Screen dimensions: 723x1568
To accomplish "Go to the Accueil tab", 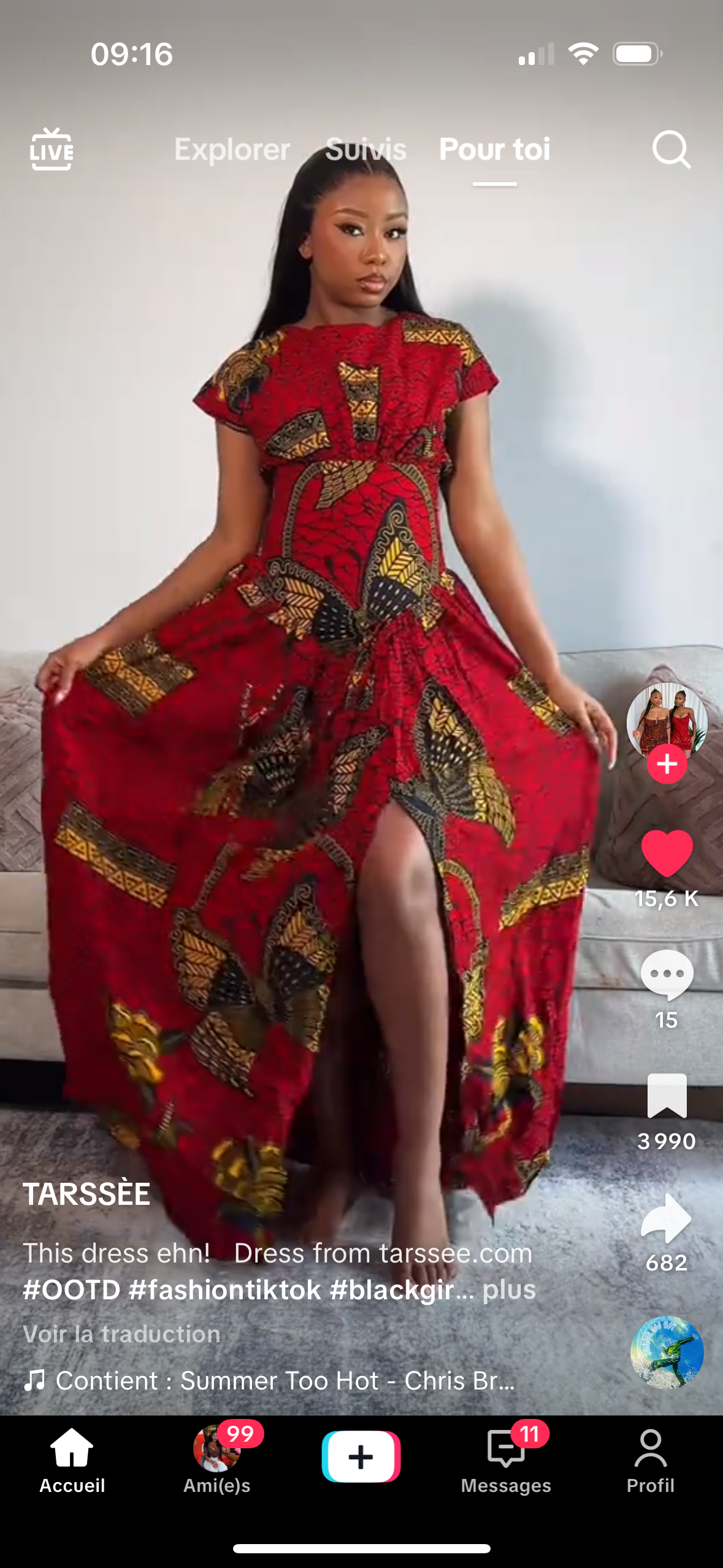I will pos(72,1461).
